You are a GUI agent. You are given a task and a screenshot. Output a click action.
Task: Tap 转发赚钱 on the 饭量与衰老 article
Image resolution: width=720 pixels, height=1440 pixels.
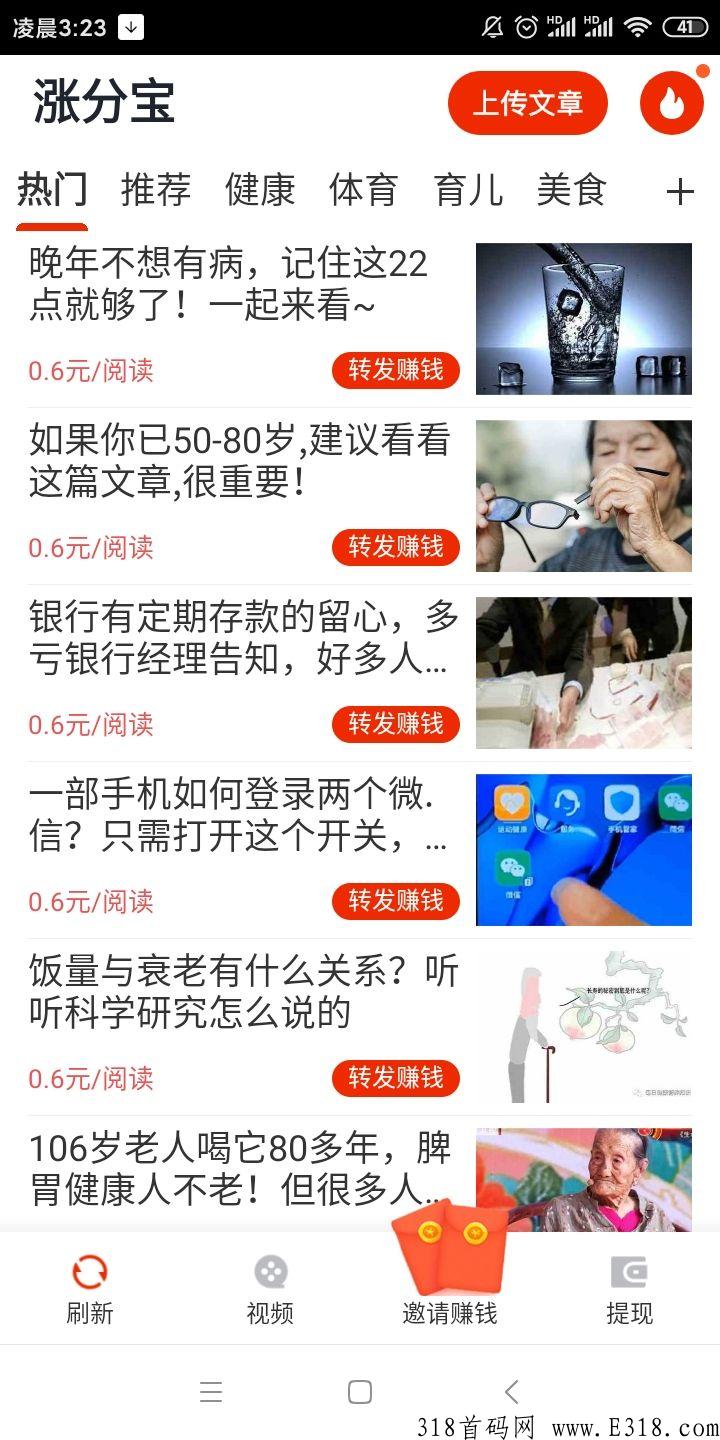coord(396,1078)
